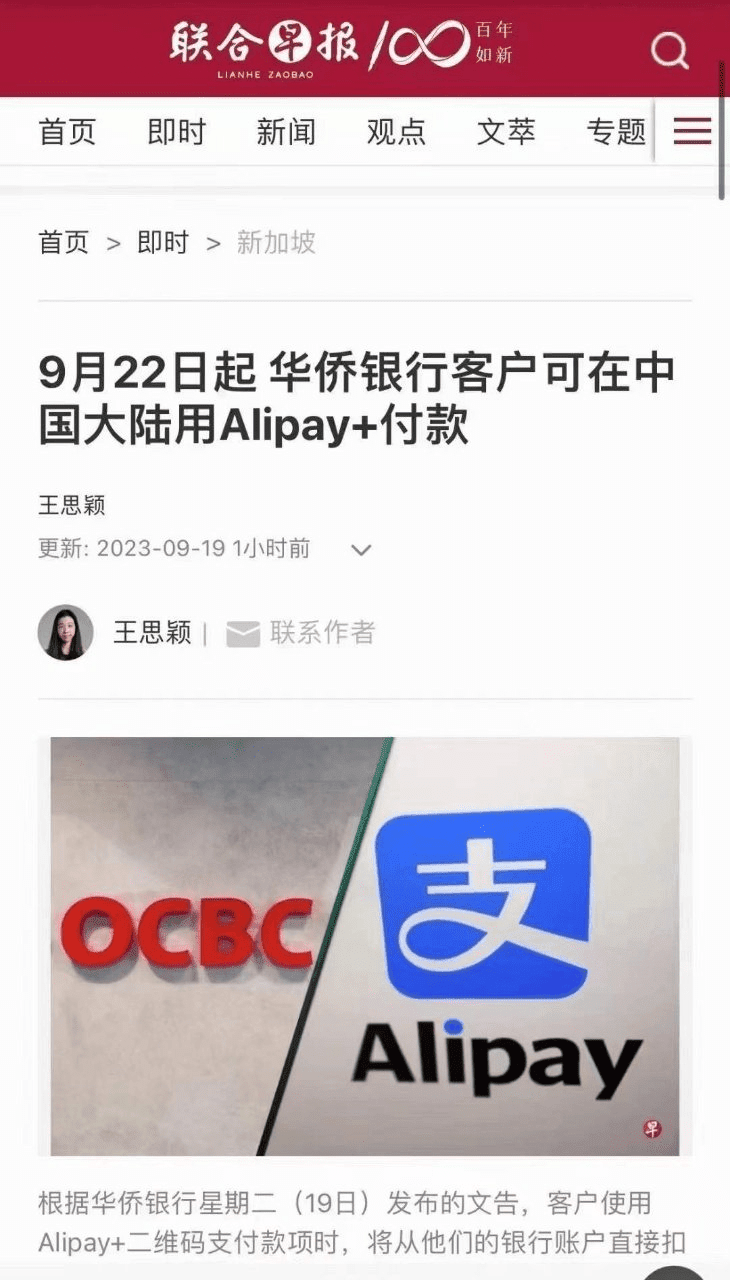
Task: Switch to the 即时 nav tab
Action: tap(176, 132)
